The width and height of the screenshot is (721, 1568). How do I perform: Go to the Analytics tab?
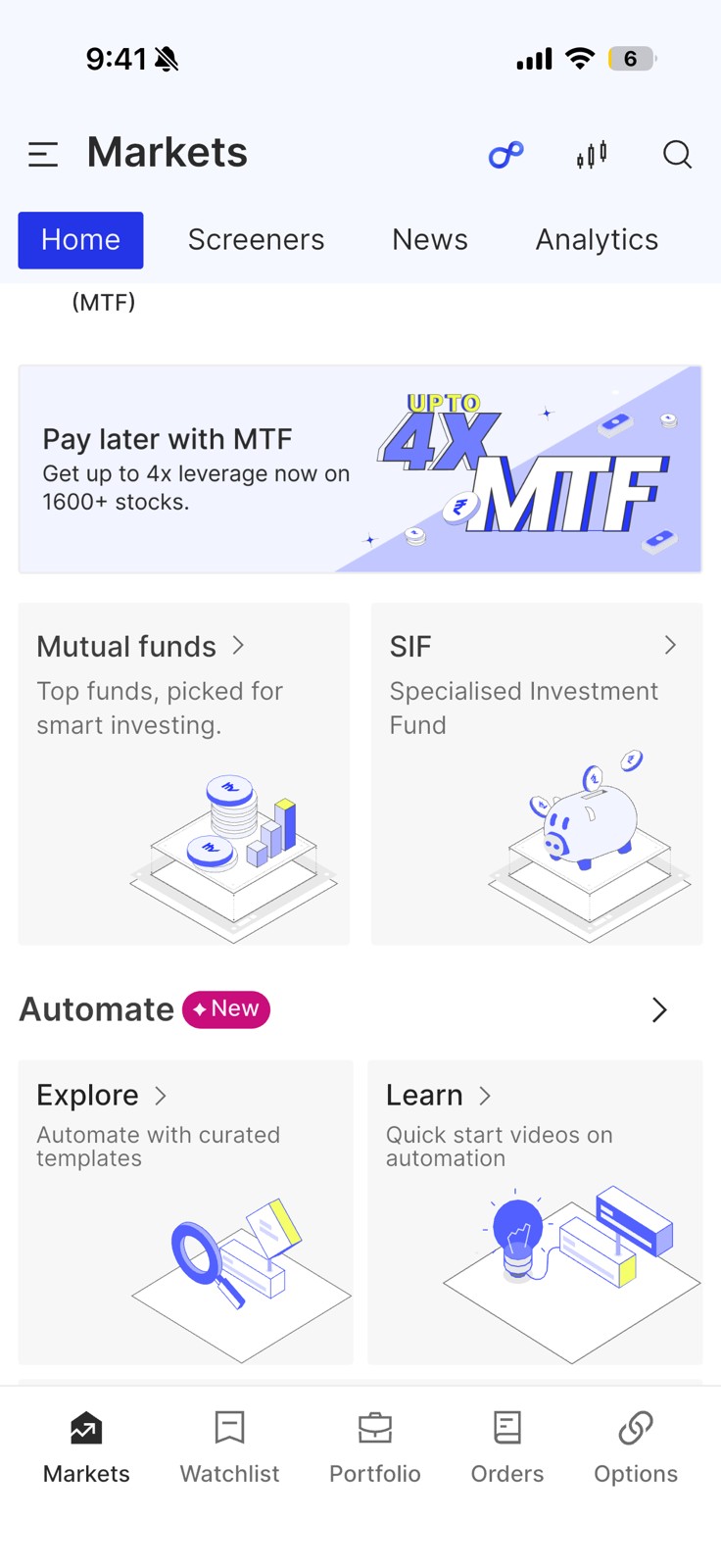596,240
